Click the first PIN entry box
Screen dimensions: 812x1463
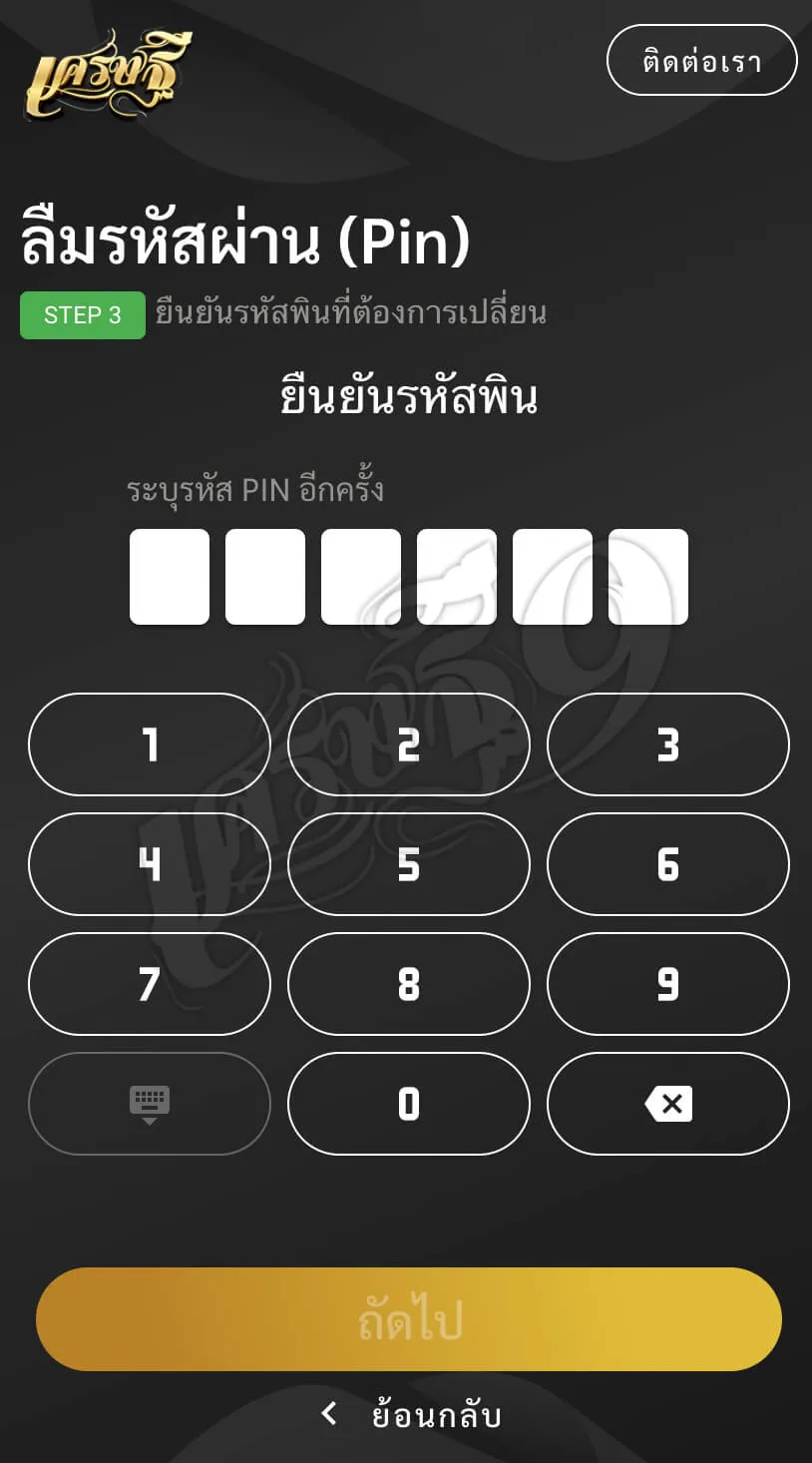pos(170,577)
